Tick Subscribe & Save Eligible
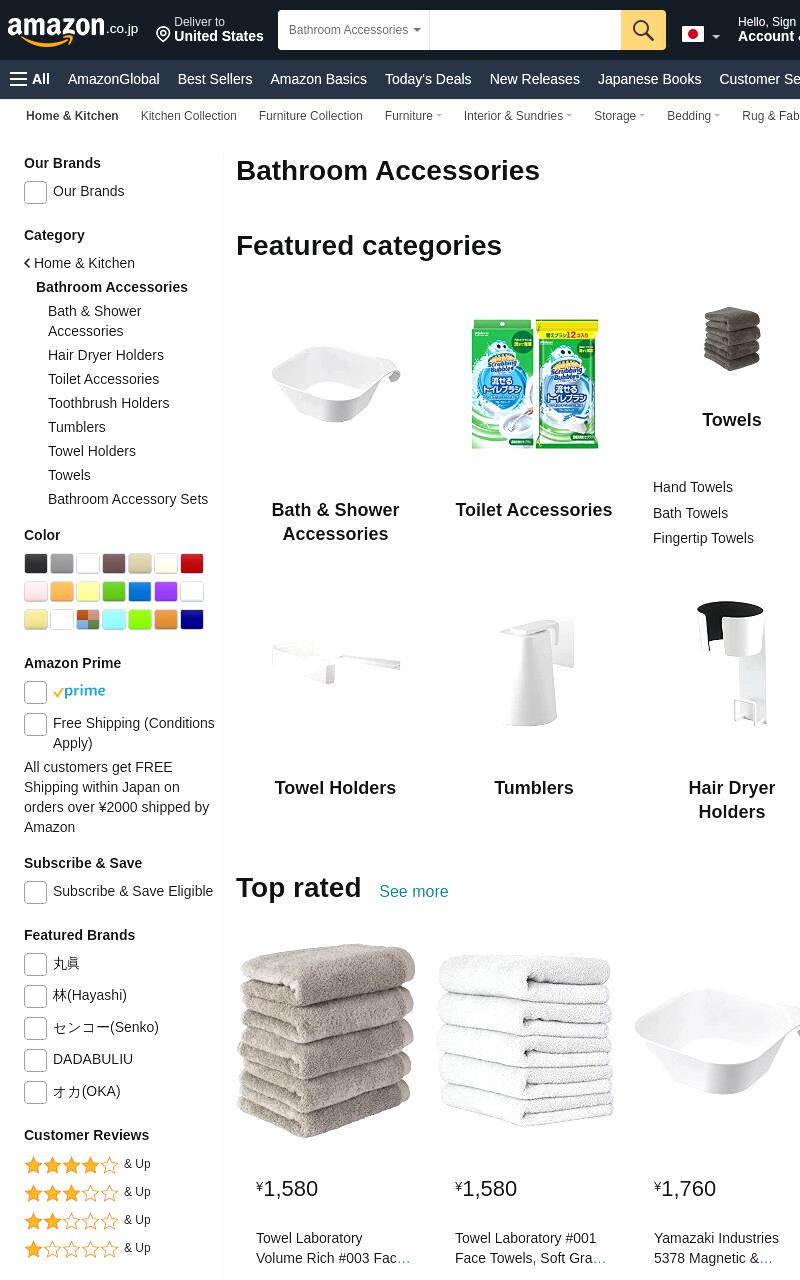The width and height of the screenshot is (800, 1280). coord(35,892)
